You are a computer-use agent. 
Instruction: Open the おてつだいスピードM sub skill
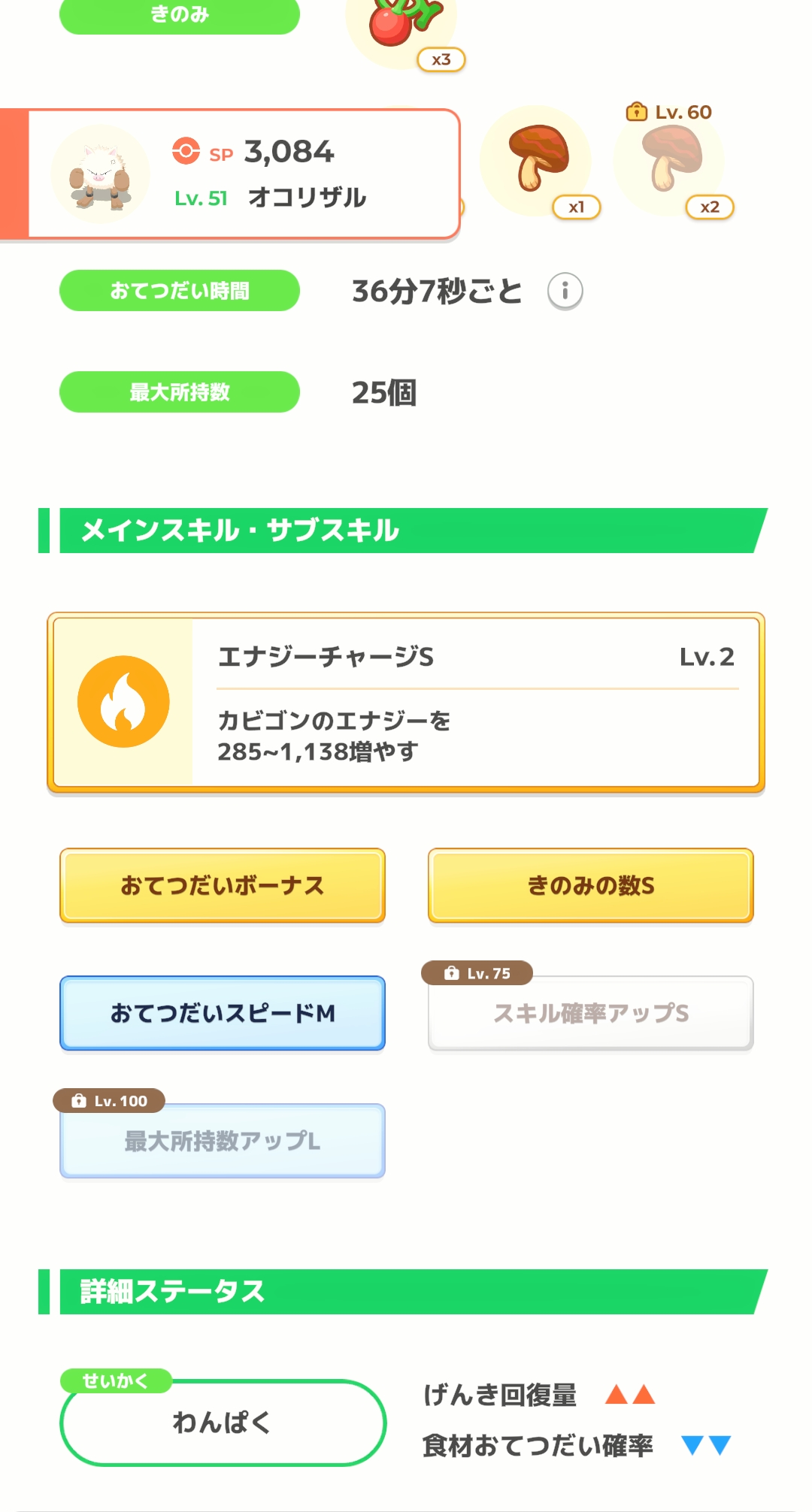click(x=223, y=1013)
